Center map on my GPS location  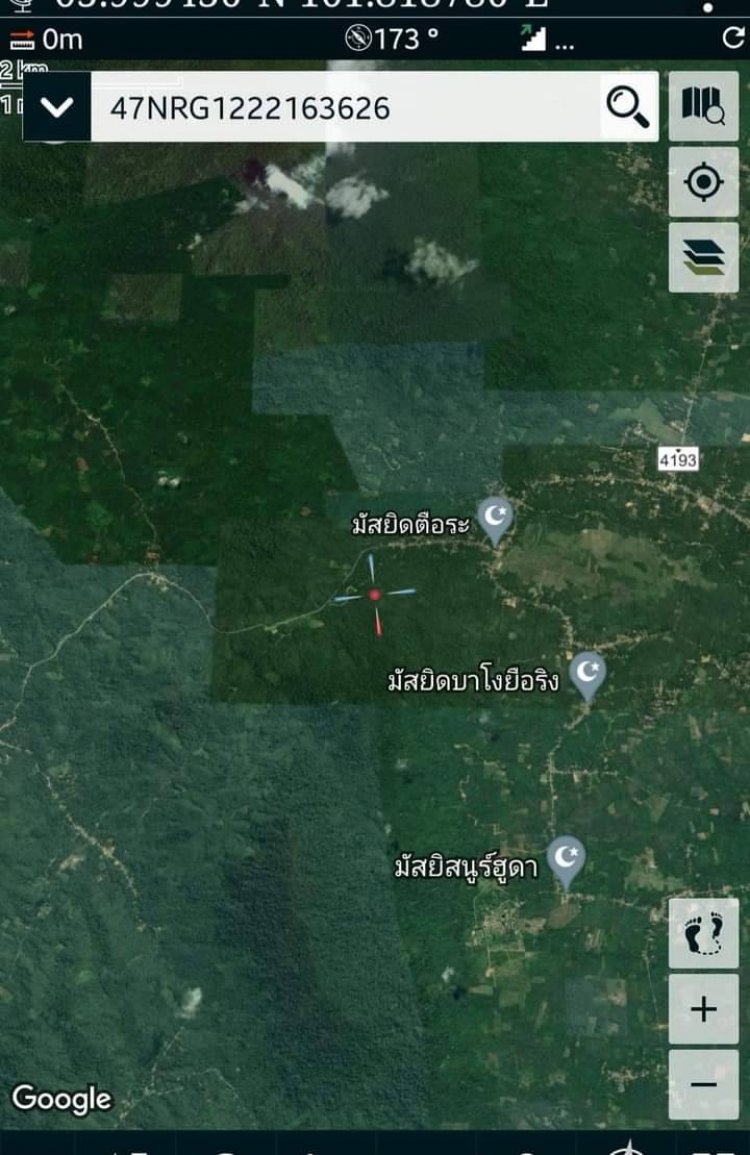703,183
